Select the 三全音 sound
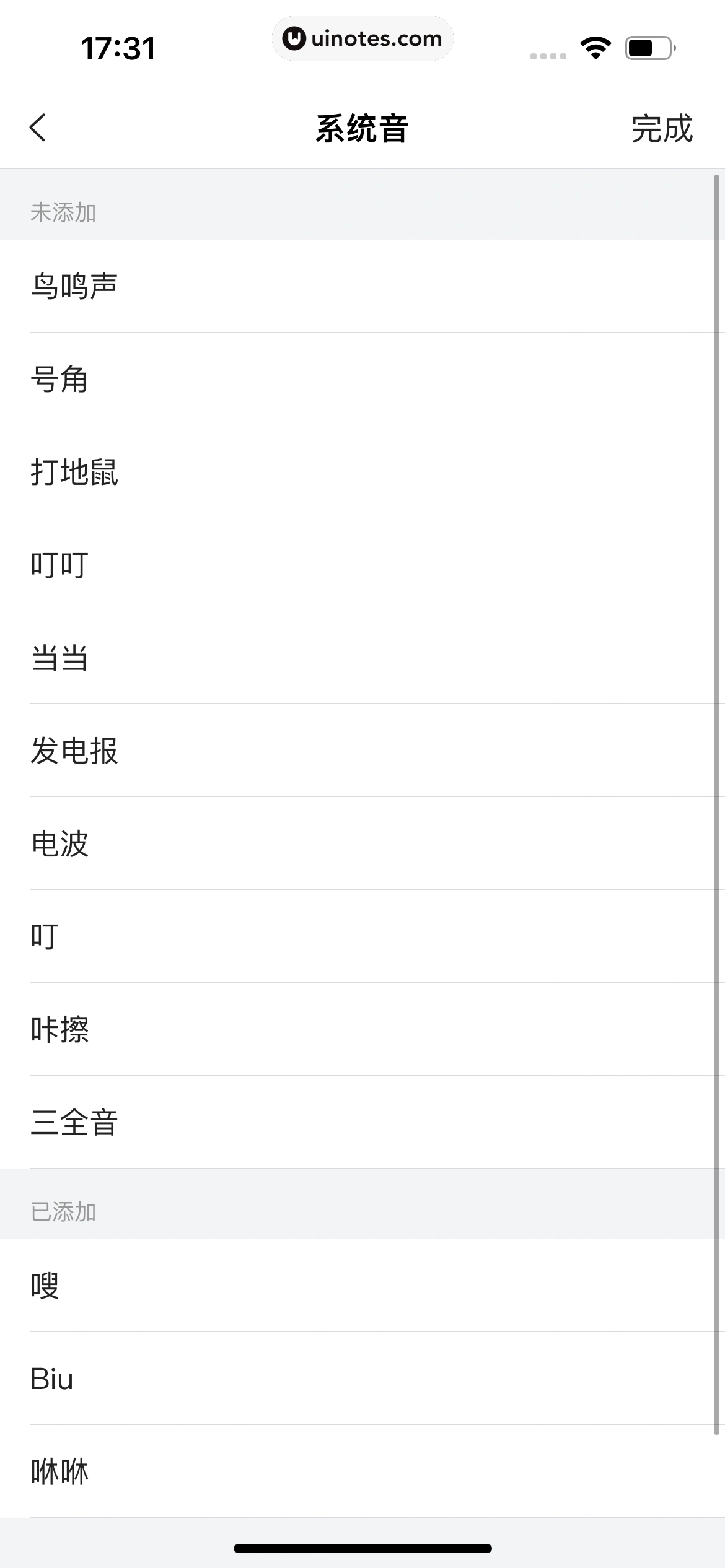Image resolution: width=725 pixels, height=1568 pixels. click(74, 1122)
